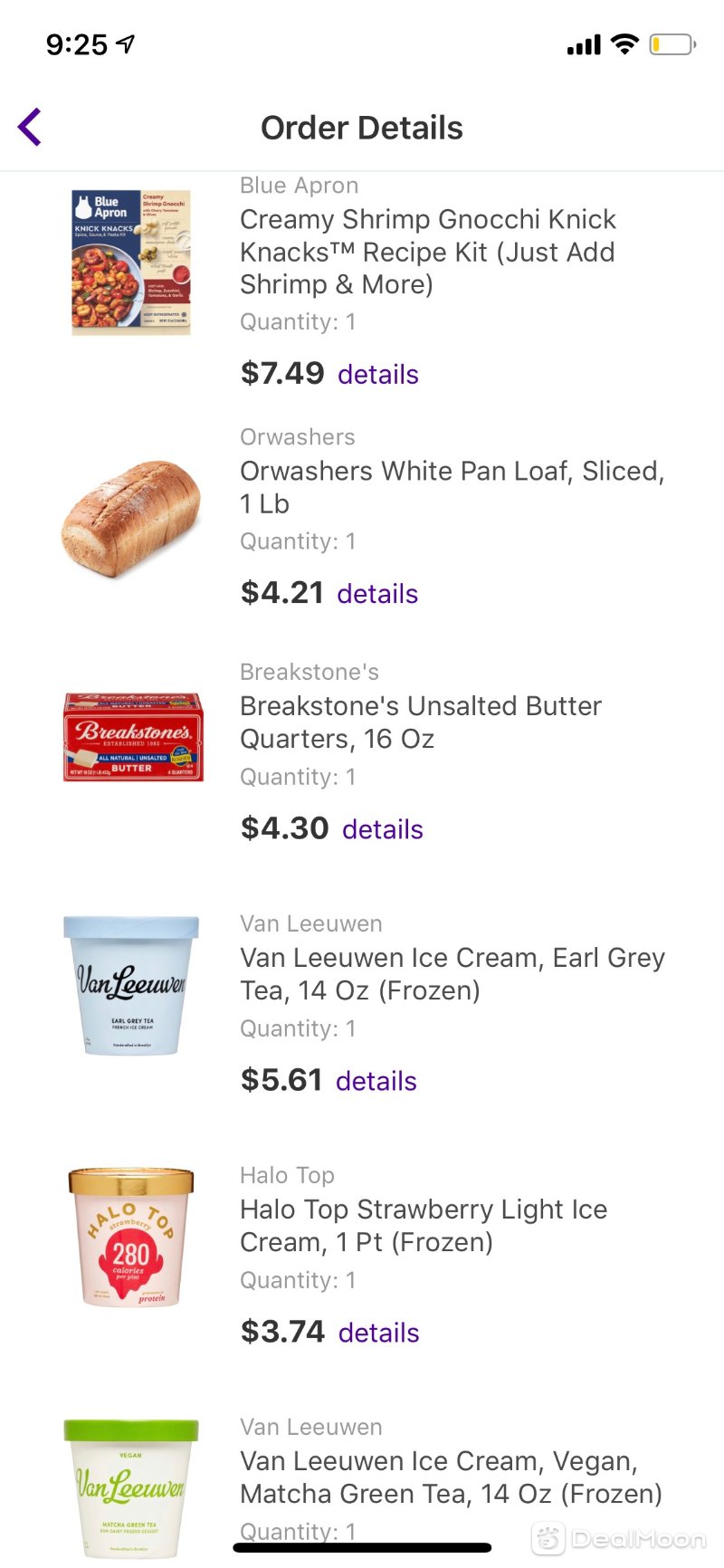Open details for Breakstone's Unsalted Butter

[x=383, y=829]
